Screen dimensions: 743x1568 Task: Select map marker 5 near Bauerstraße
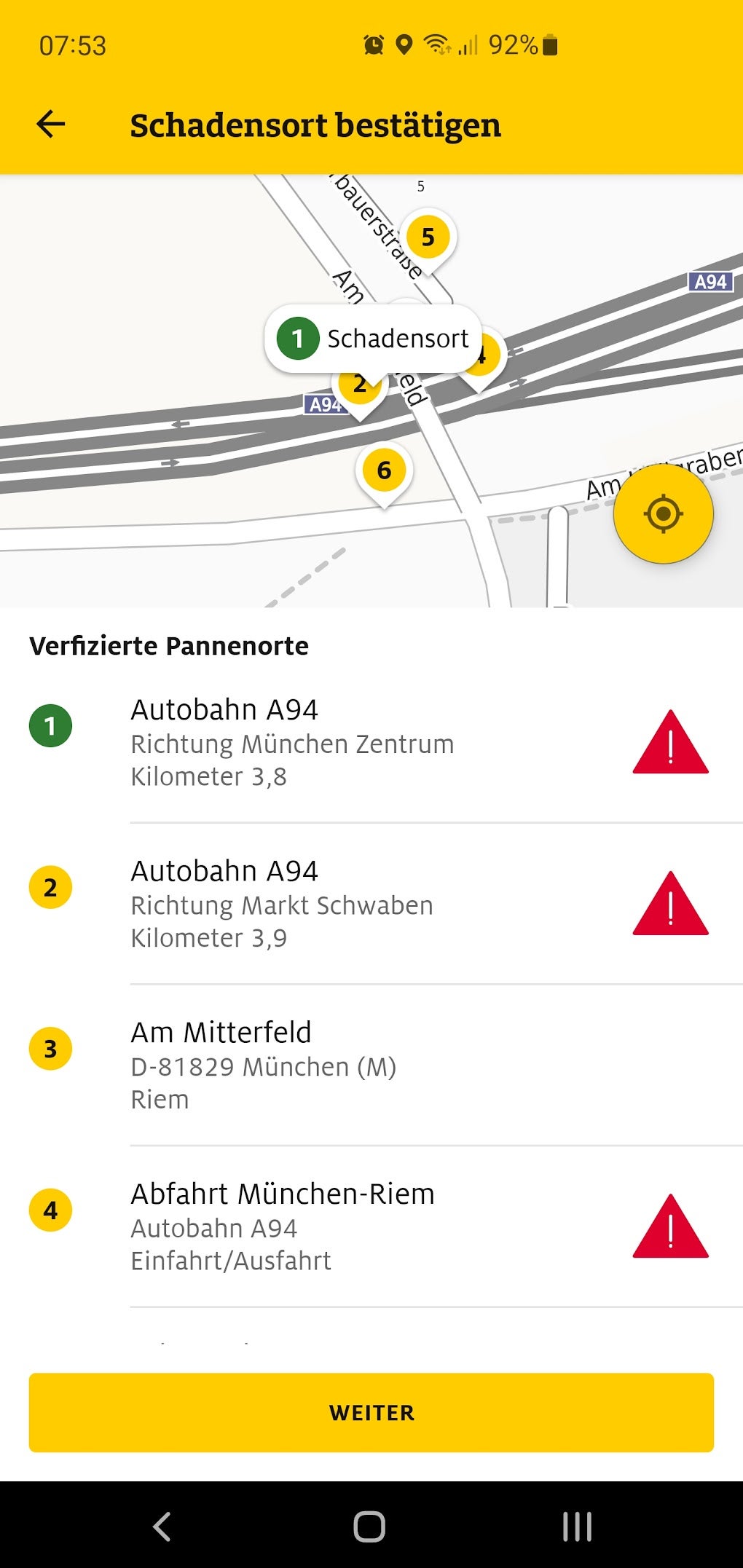[x=428, y=236]
